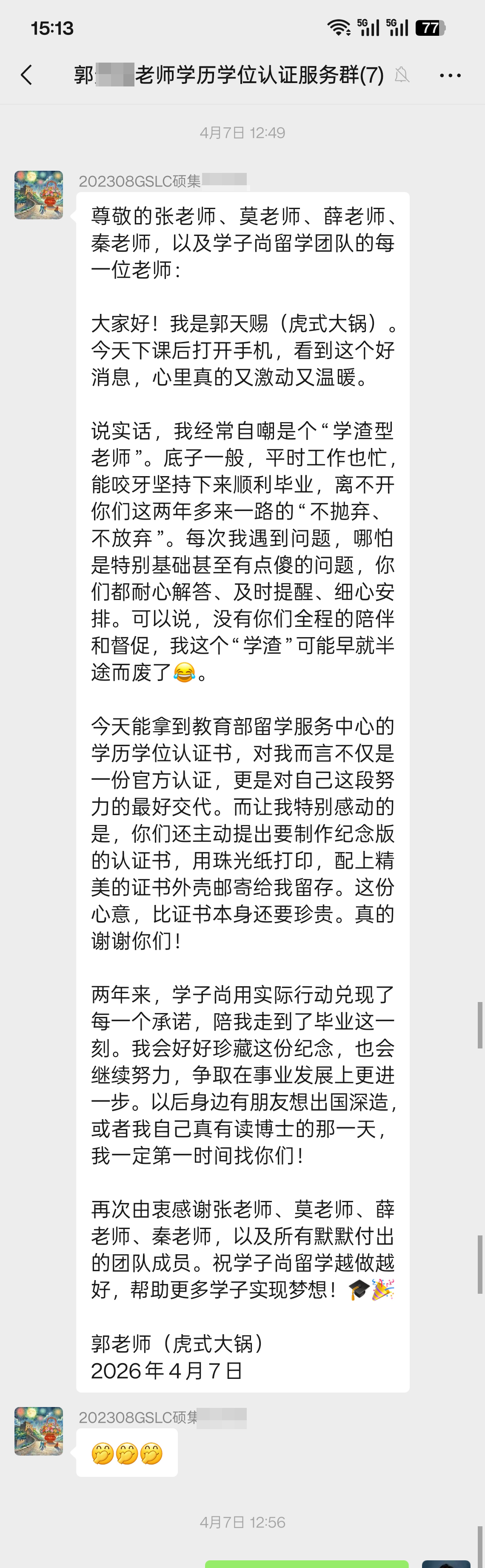Go back from the group chat
The width and height of the screenshot is (485, 1568).
[26, 75]
